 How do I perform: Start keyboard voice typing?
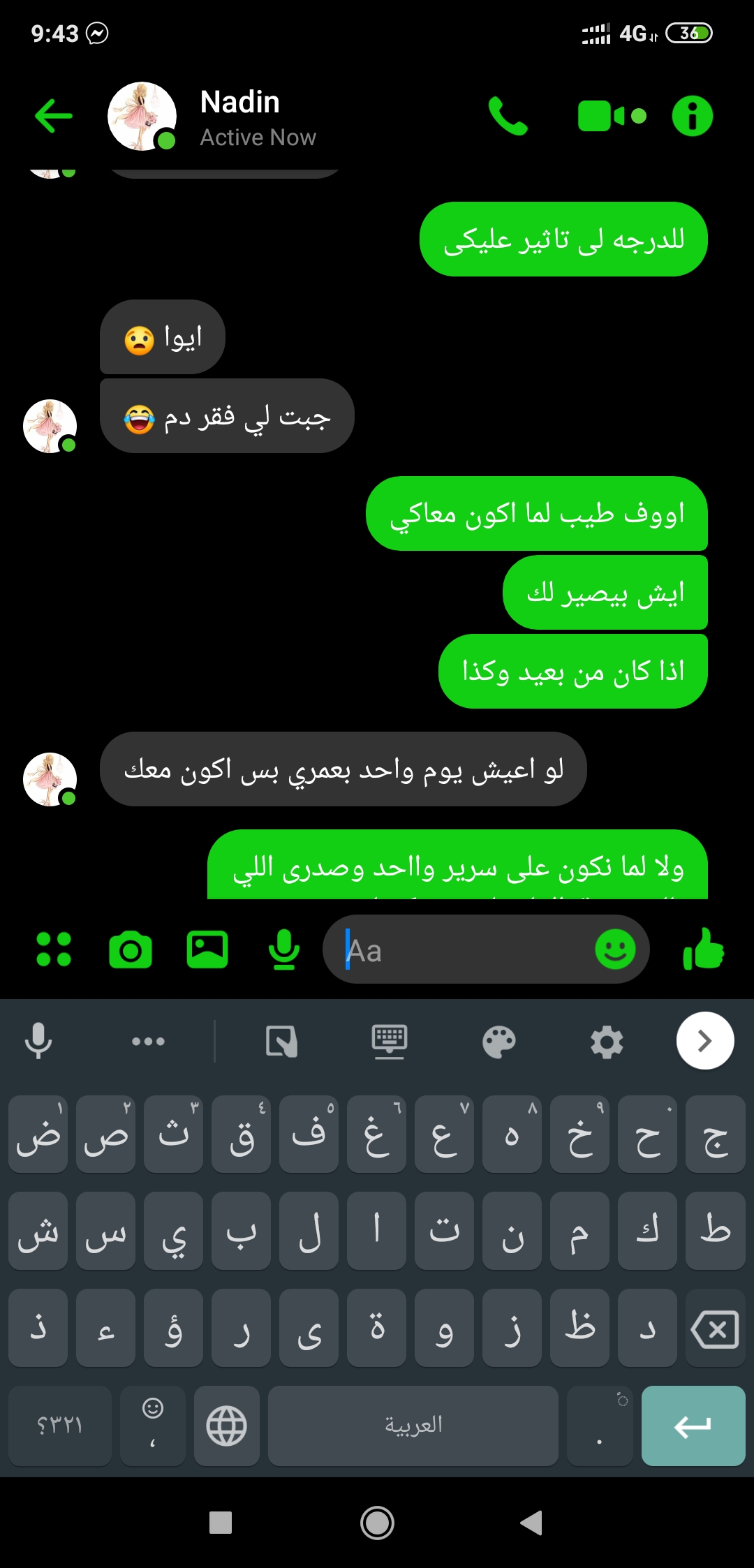tap(38, 1041)
